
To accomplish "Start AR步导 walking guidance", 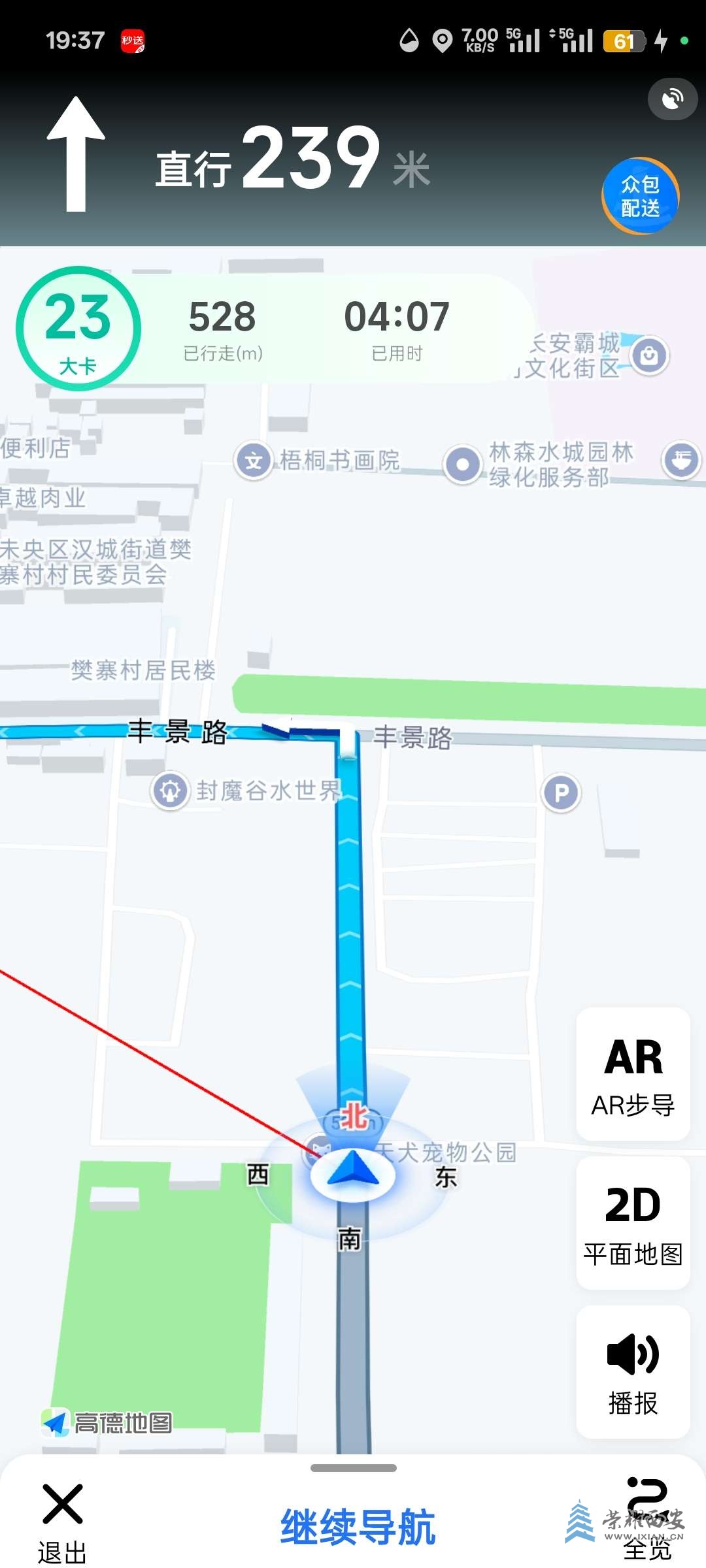I will [x=633, y=1075].
